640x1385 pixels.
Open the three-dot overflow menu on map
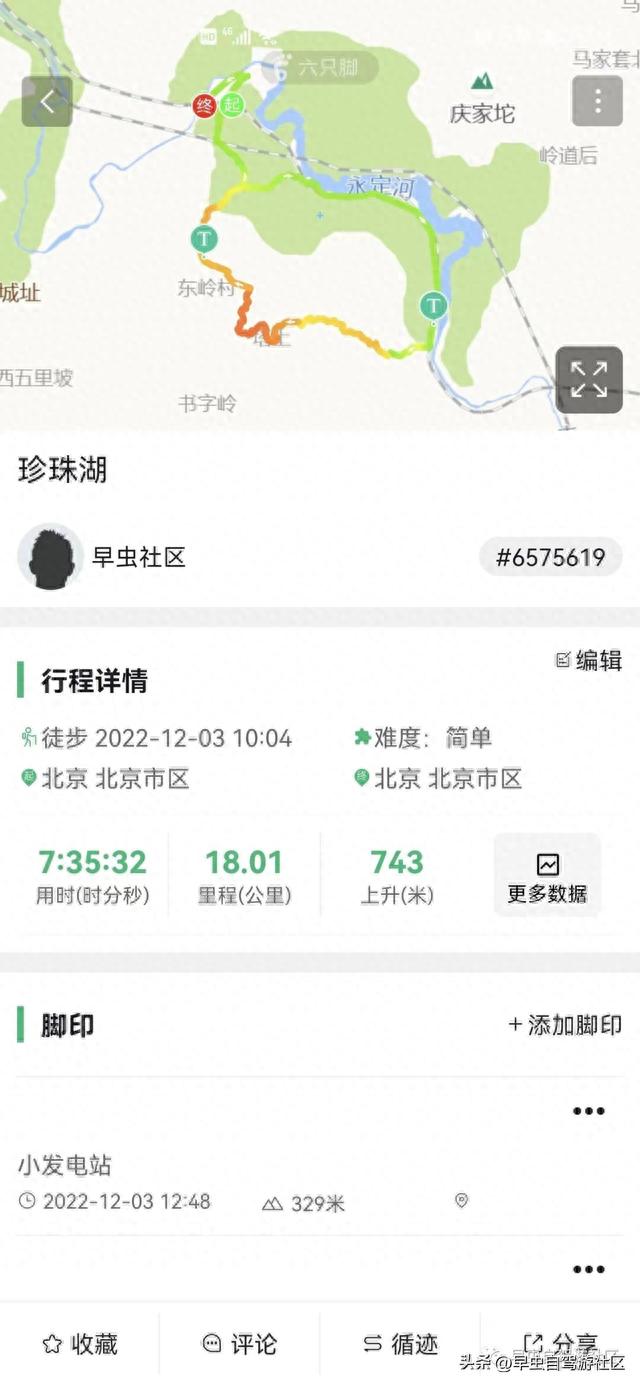coord(597,101)
